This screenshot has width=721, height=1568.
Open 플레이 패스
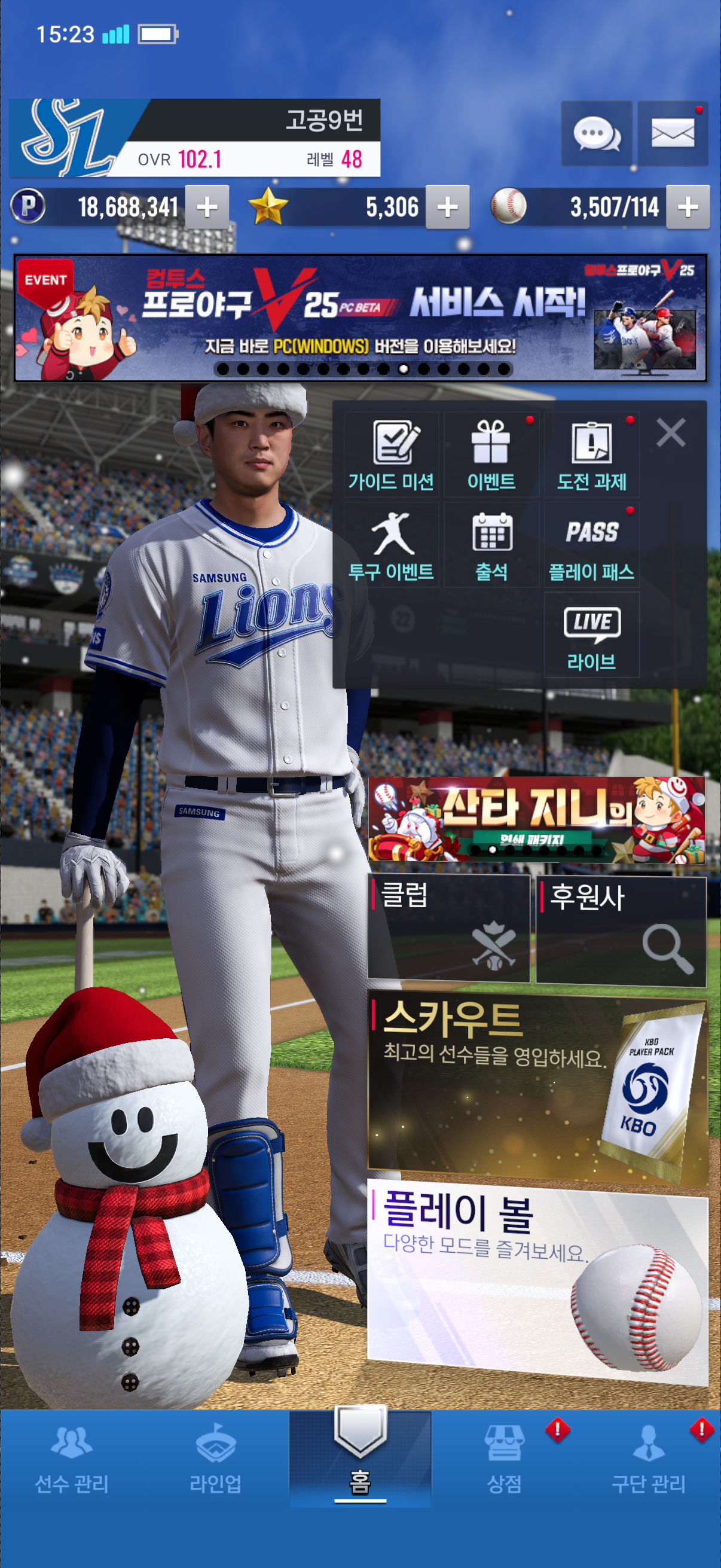591,545
